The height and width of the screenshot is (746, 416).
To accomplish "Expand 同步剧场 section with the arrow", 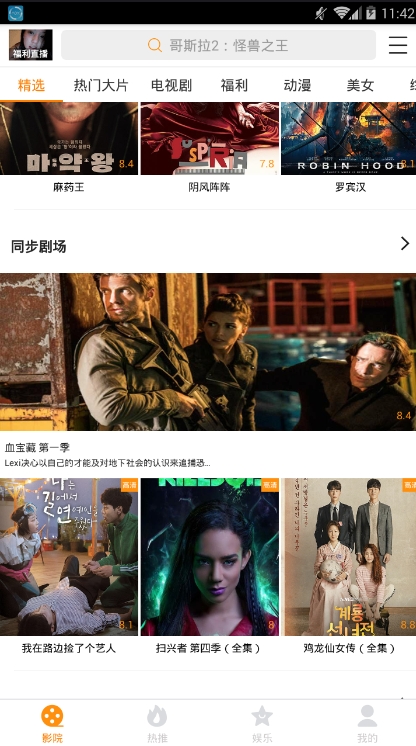I will pos(405,244).
